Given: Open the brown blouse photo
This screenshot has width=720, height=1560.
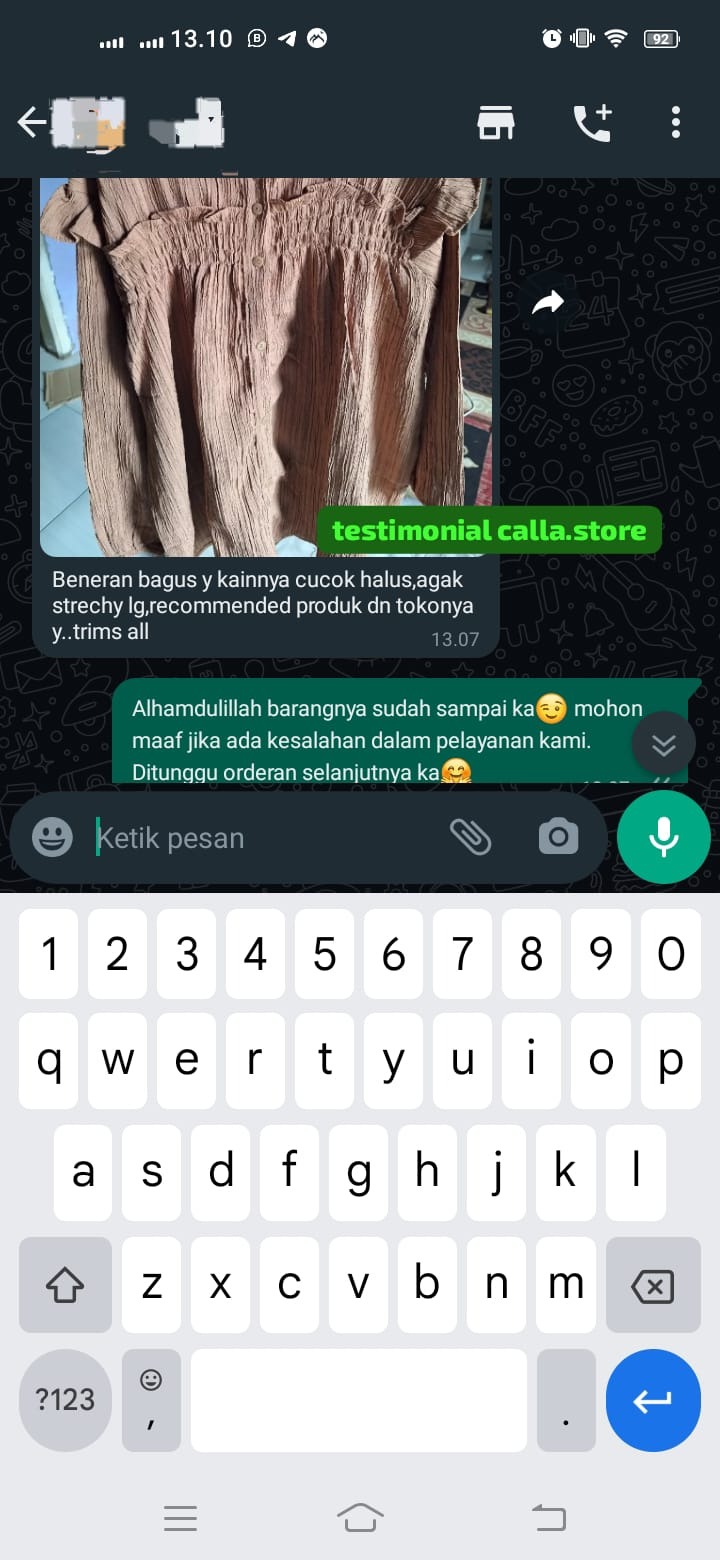Looking at the screenshot, I should [x=265, y=360].
